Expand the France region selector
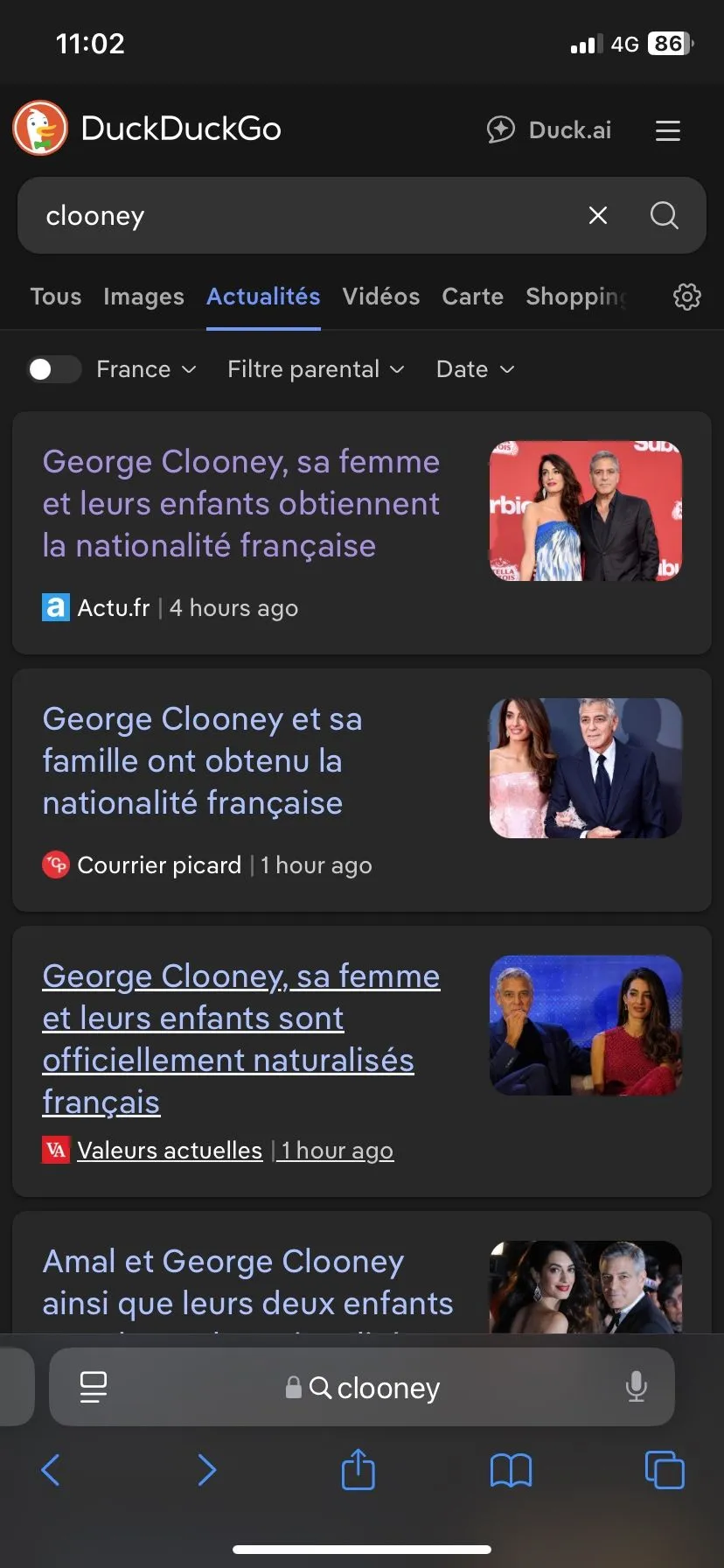This screenshot has width=724, height=1568. pyautogui.click(x=145, y=368)
